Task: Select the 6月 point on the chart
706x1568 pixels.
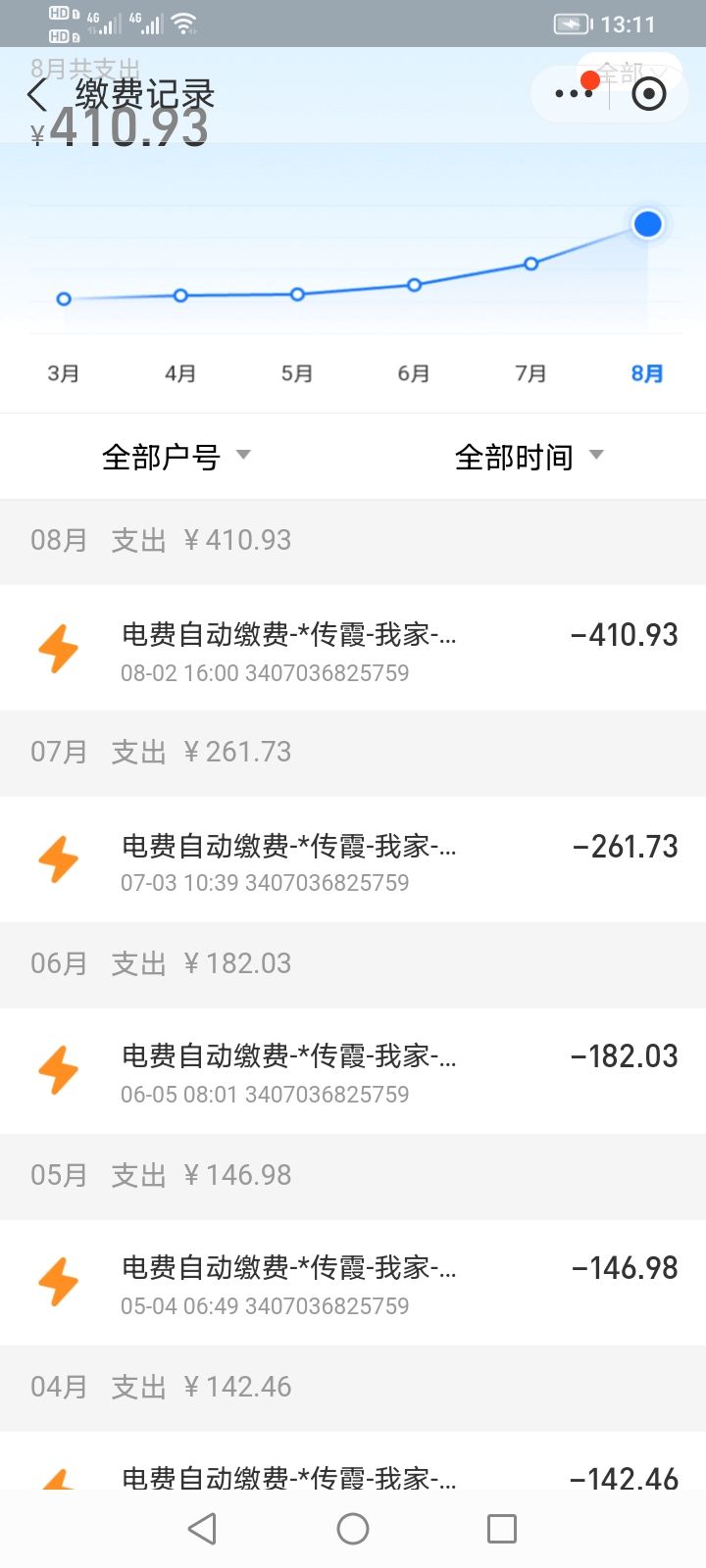Action: [414, 285]
